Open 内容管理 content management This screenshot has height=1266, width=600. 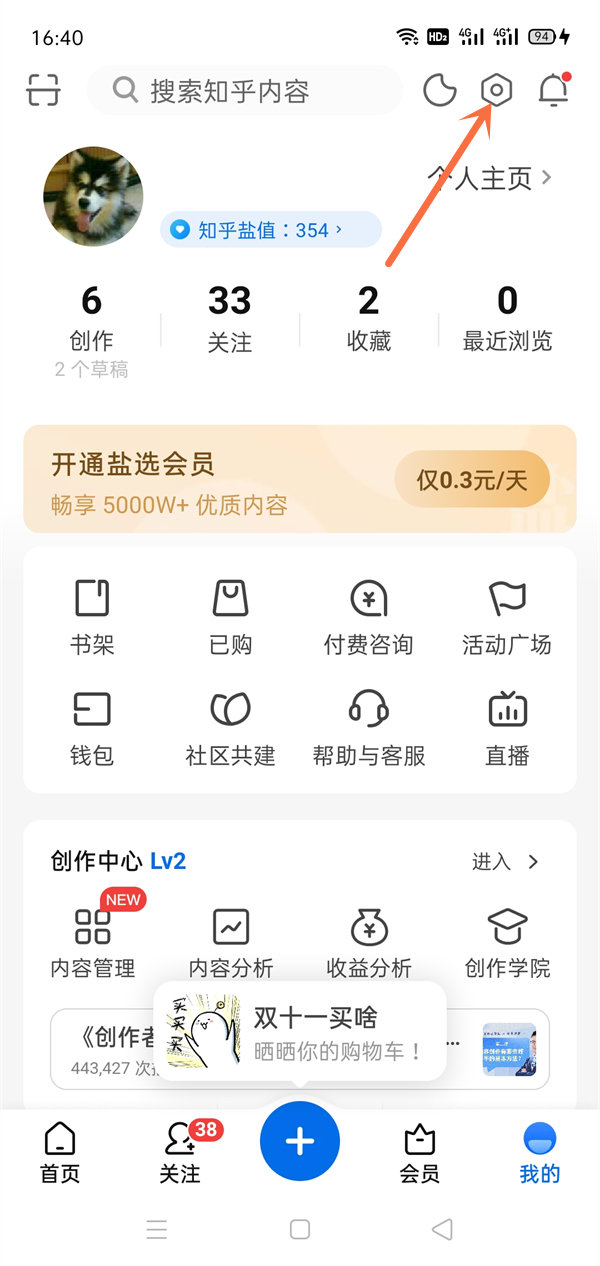[x=92, y=942]
